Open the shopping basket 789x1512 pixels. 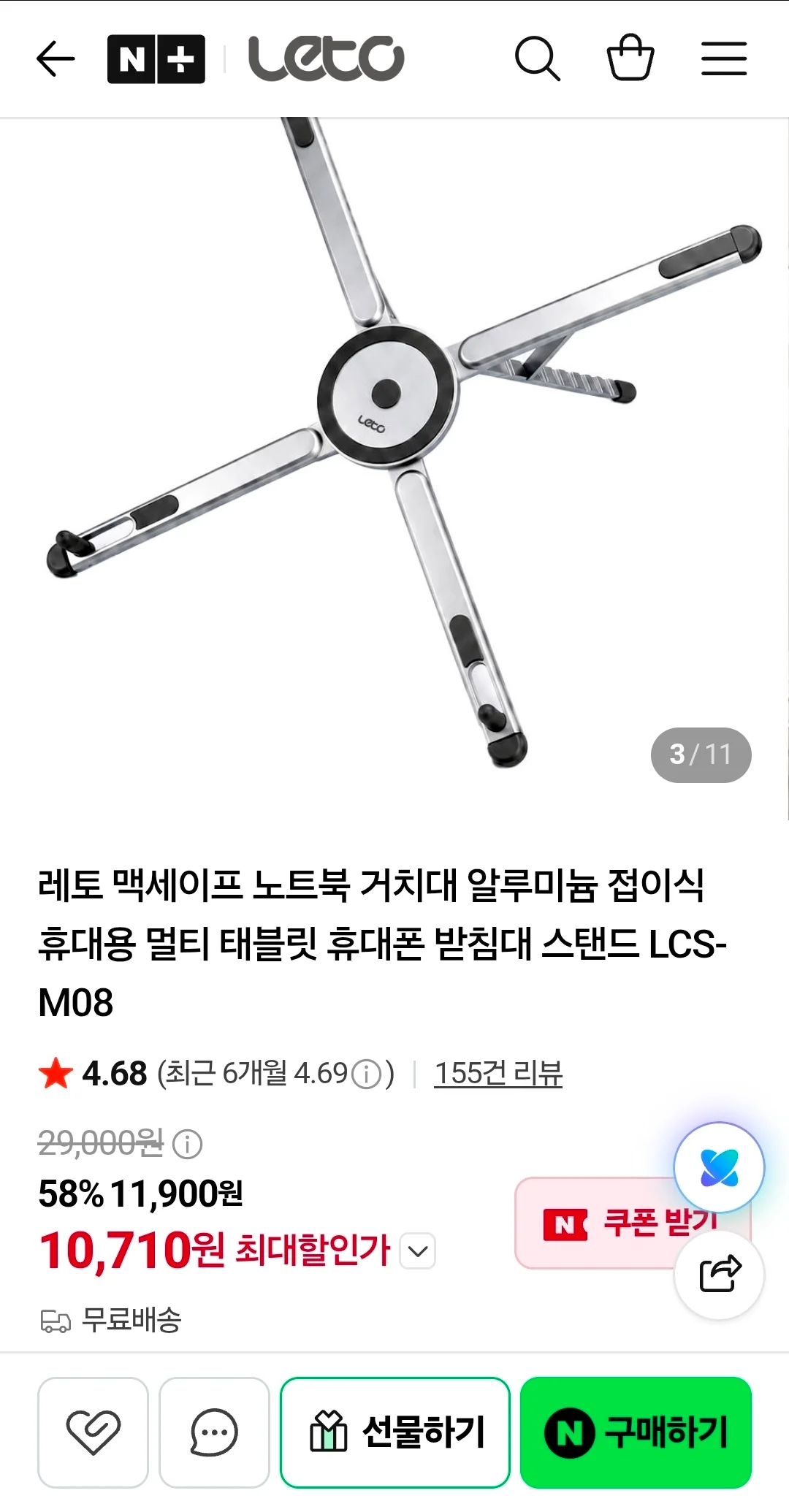click(630, 58)
